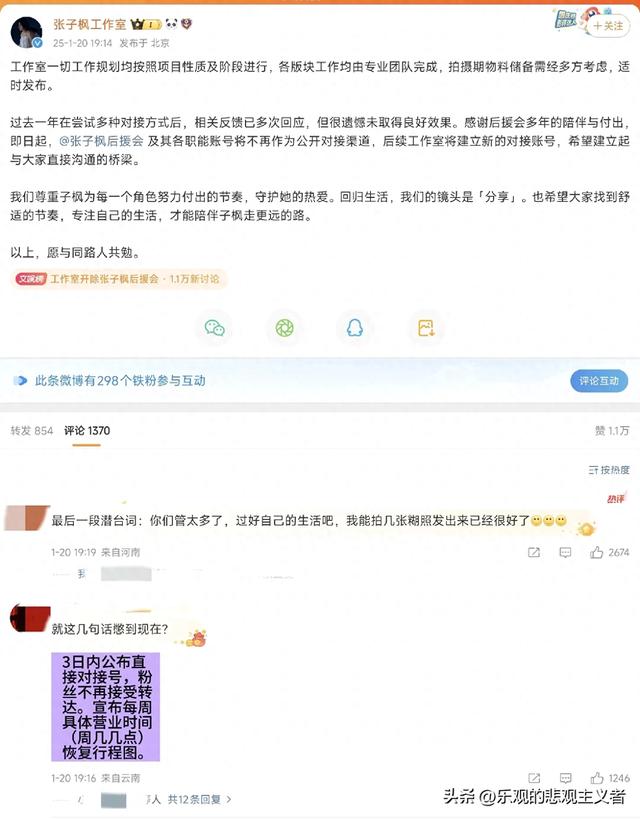
Task: Like the post showing 赞 1.1万
Action: click(x=612, y=430)
